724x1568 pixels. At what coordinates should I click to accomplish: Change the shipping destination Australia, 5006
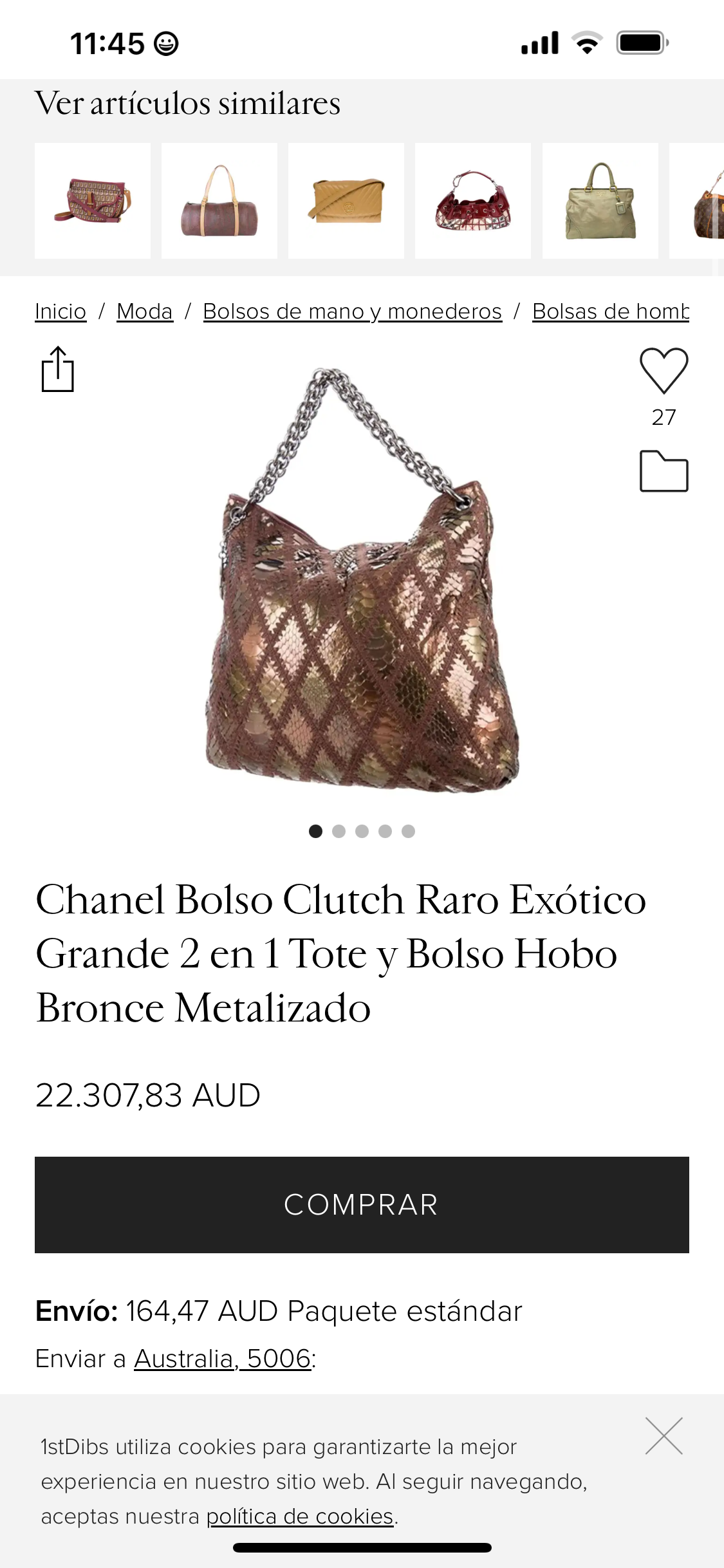[x=223, y=1359]
